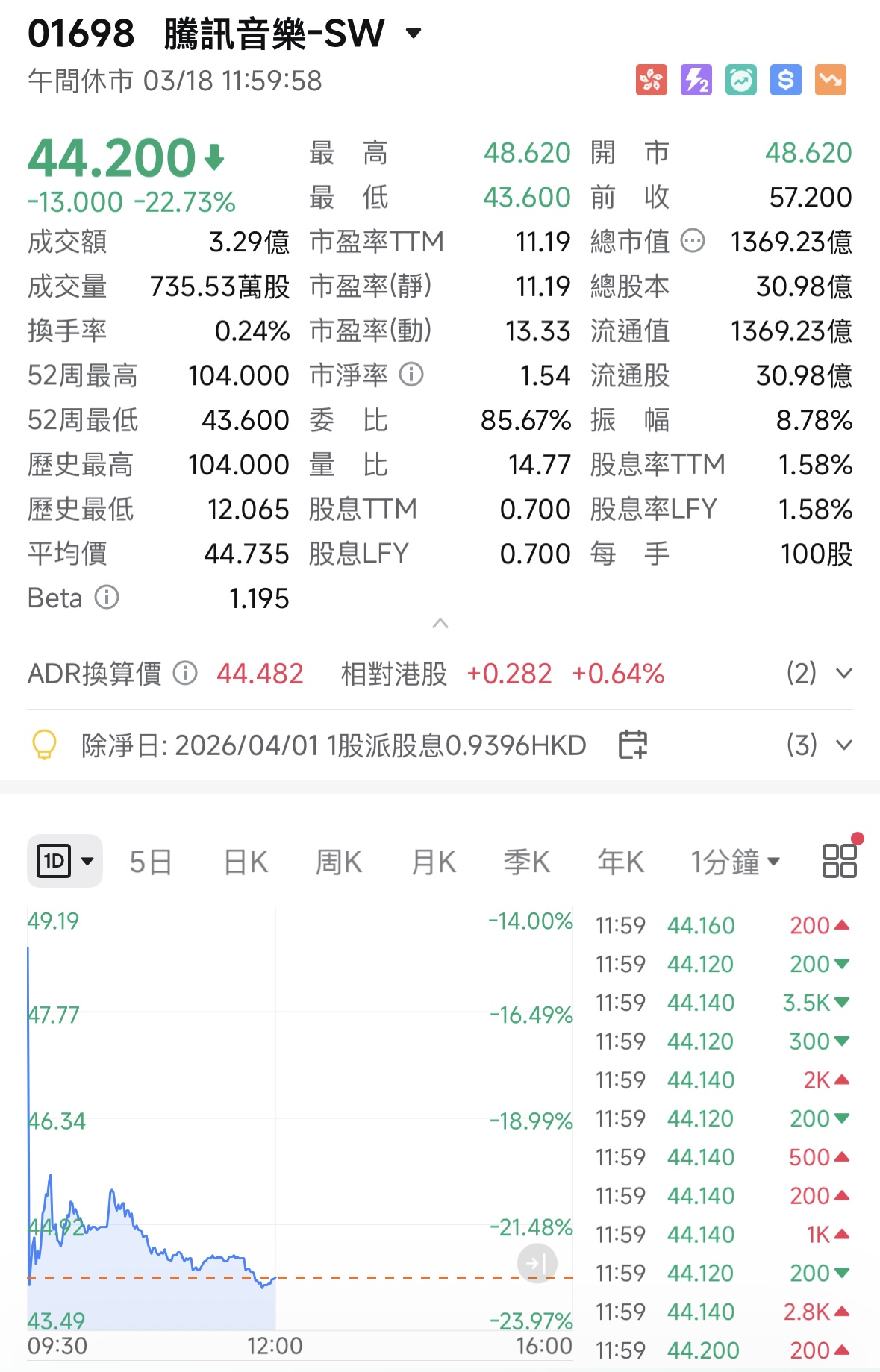Tap the orange trend badge icon

[831, 80]
